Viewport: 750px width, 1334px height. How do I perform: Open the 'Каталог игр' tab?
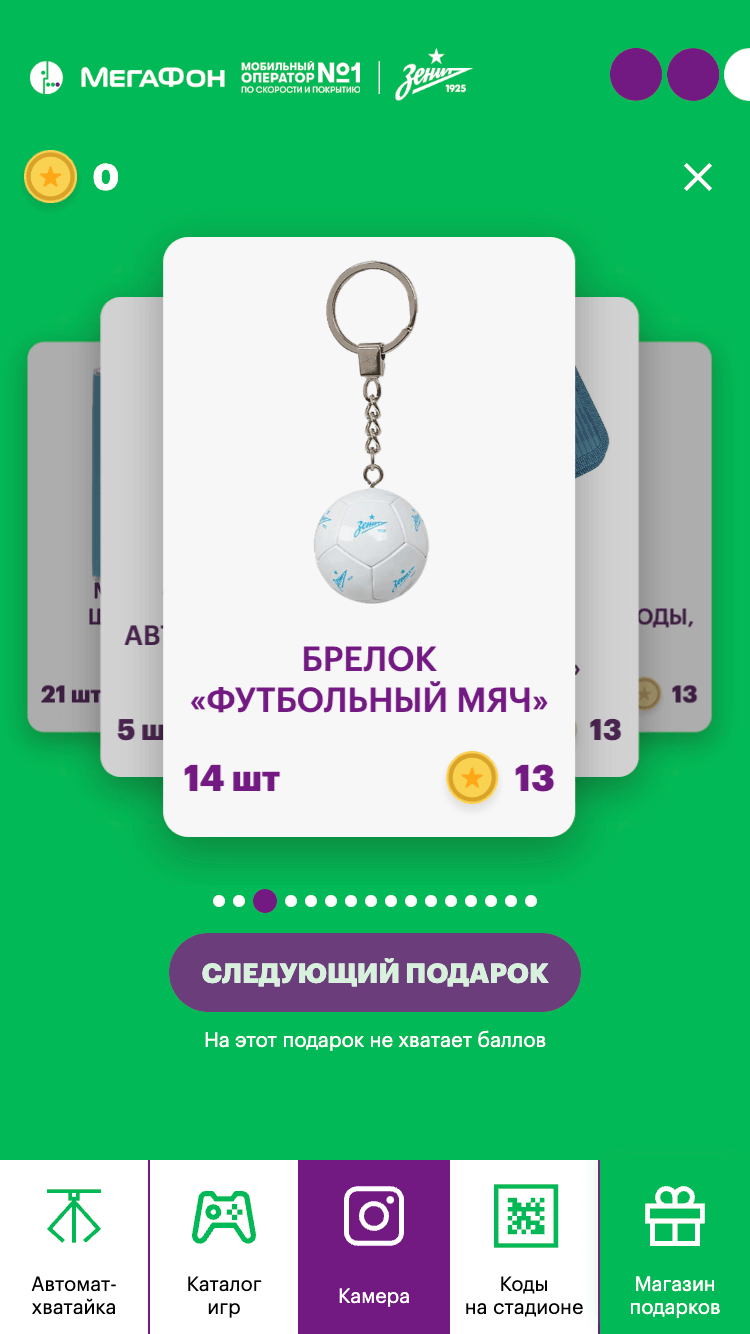(224, 1247)
